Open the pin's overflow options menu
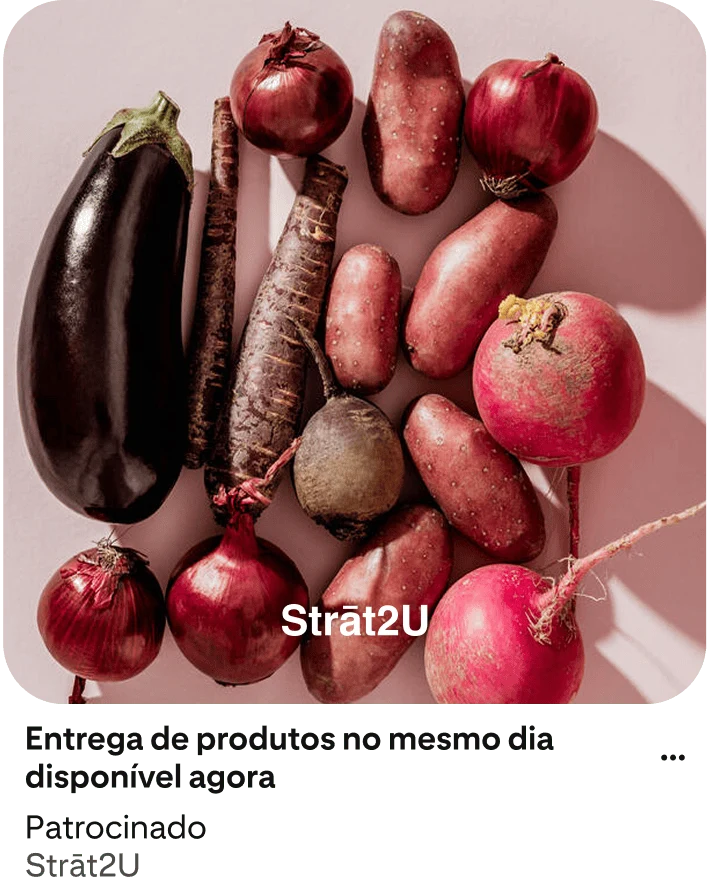 [x=671, y=761]
